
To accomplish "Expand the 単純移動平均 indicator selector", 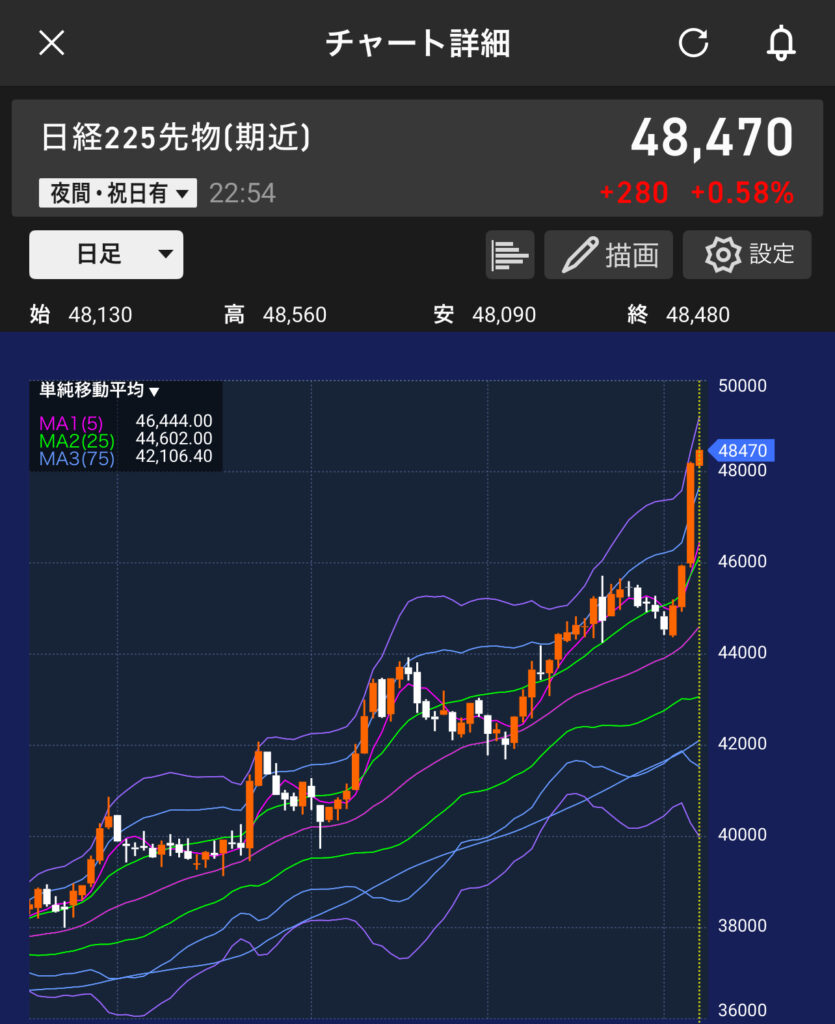I will click(x=99, y=391).
